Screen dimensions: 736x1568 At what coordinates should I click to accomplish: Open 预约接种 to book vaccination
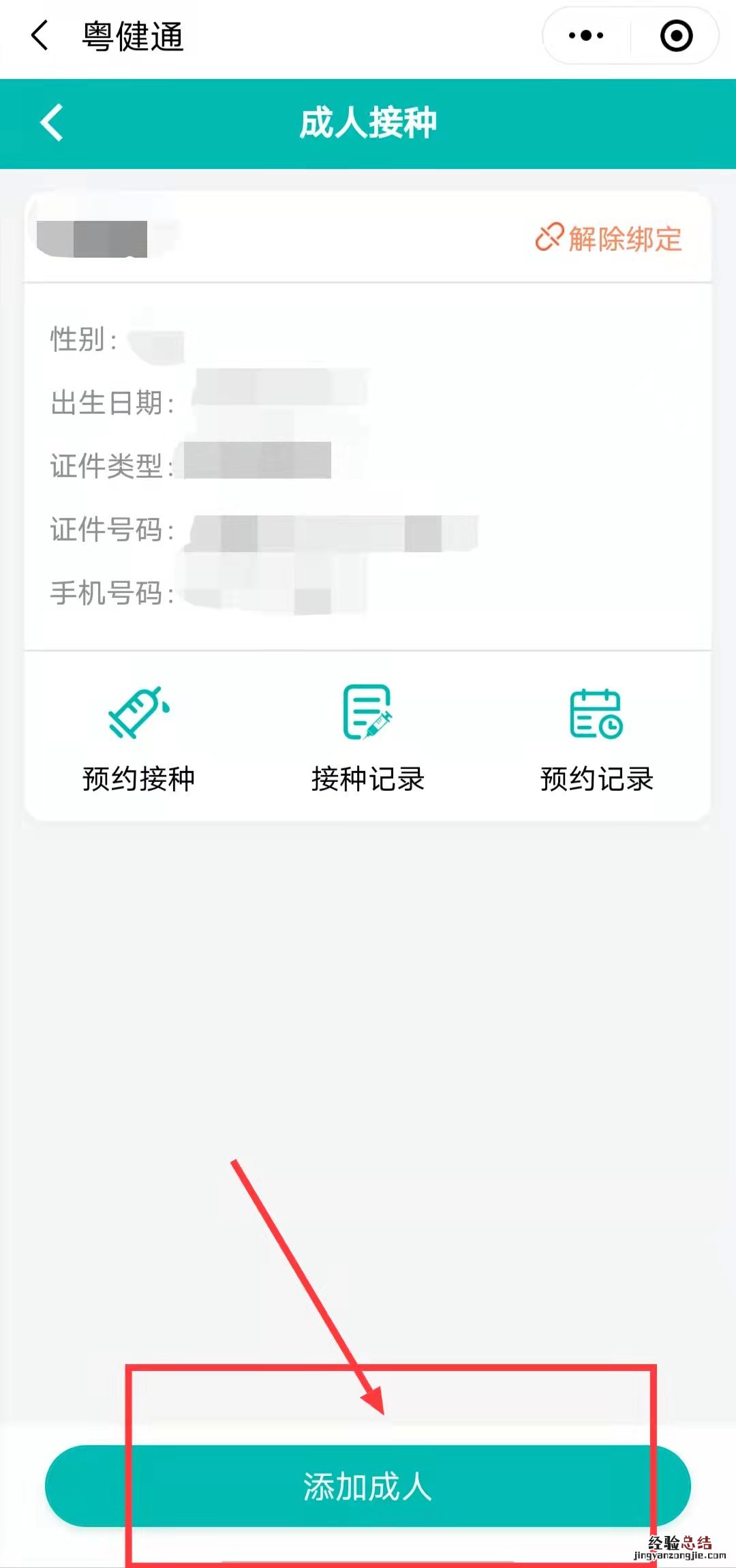click(139, 739)
